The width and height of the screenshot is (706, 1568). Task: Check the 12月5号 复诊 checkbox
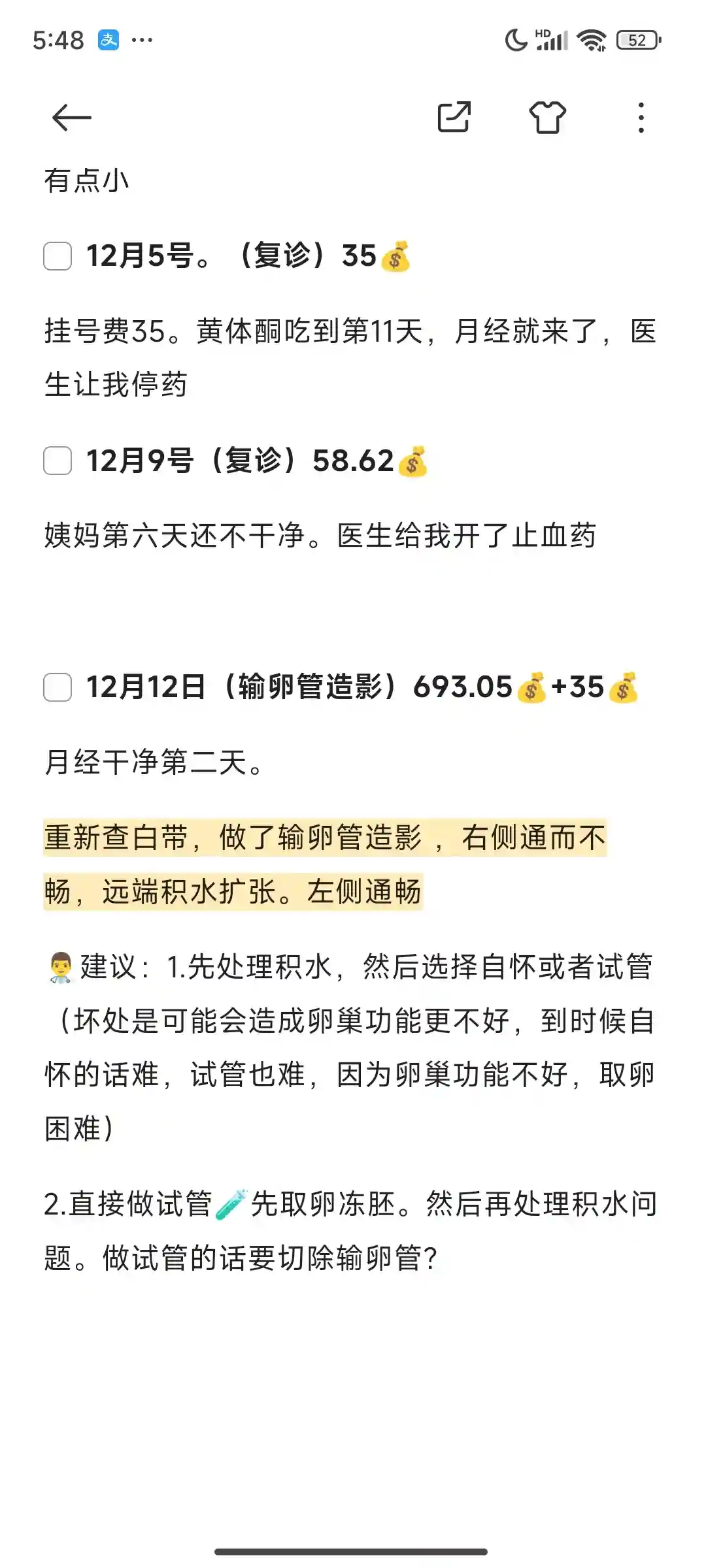(58, 256)
